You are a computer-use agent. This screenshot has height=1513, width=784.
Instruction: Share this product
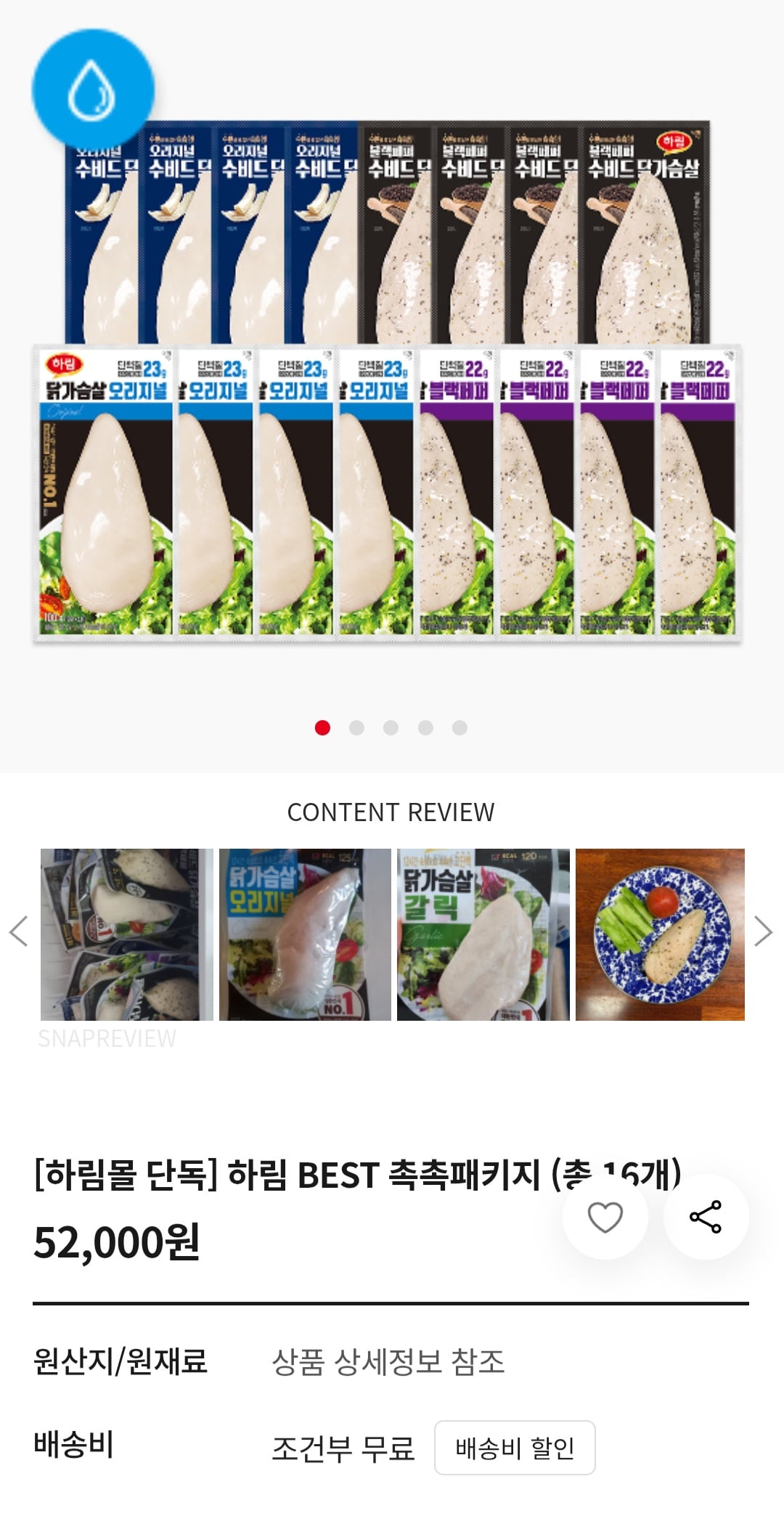(x=706, y=1218)
